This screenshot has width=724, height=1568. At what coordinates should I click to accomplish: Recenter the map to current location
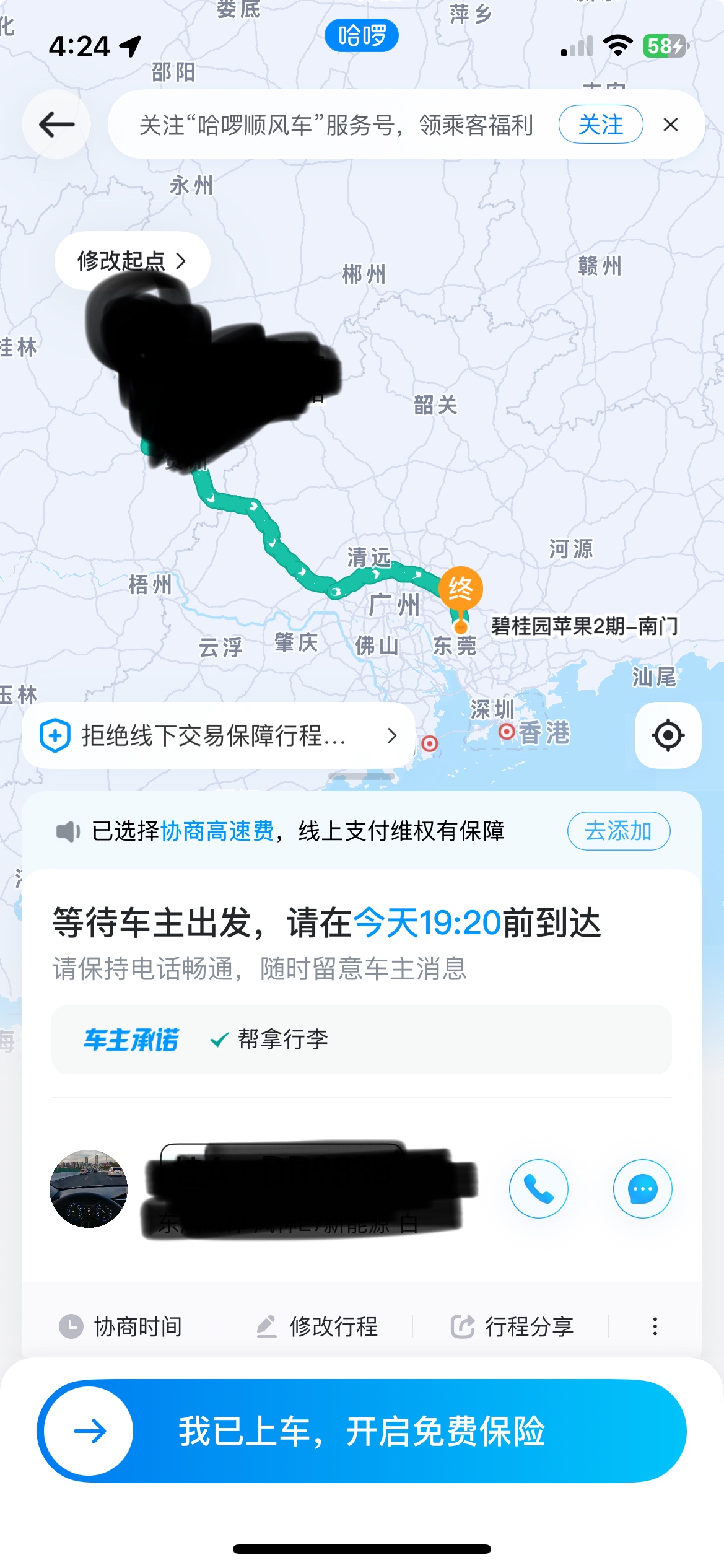[x=668, y=735]
